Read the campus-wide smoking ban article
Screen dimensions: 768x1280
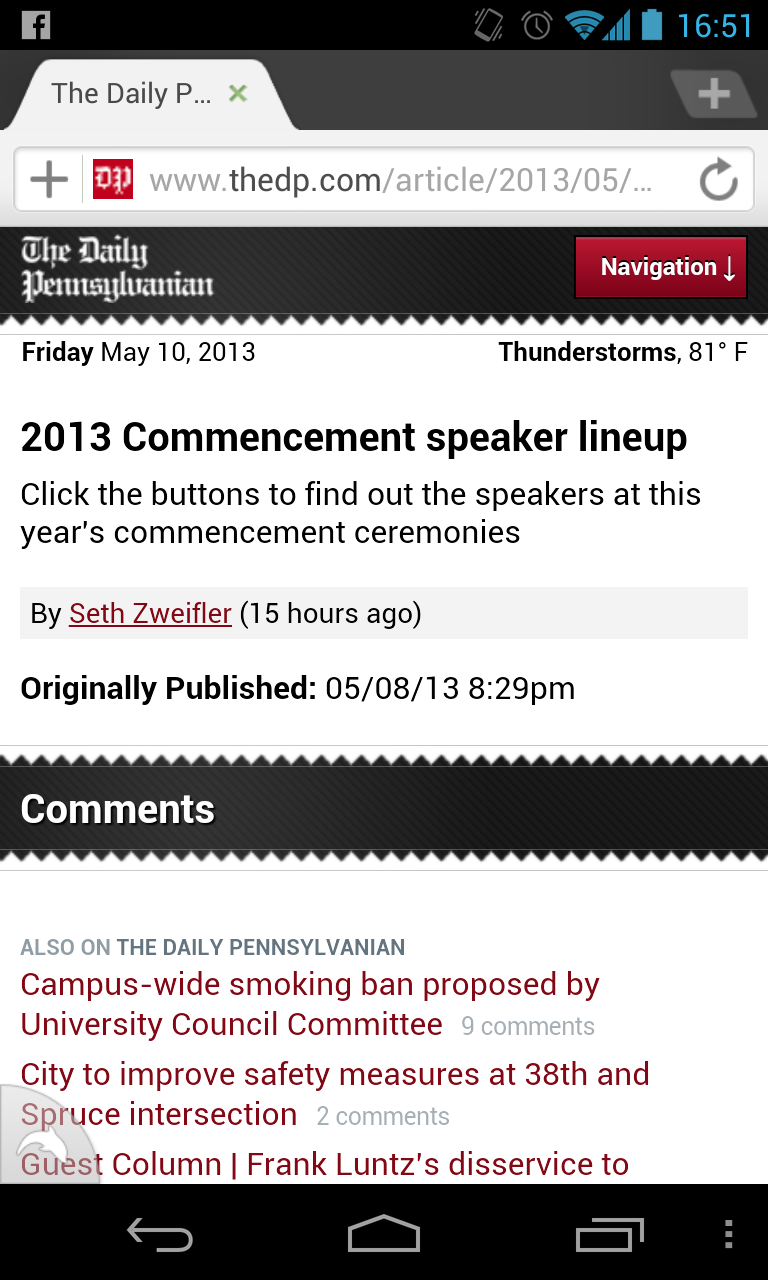pos(310,1004)
